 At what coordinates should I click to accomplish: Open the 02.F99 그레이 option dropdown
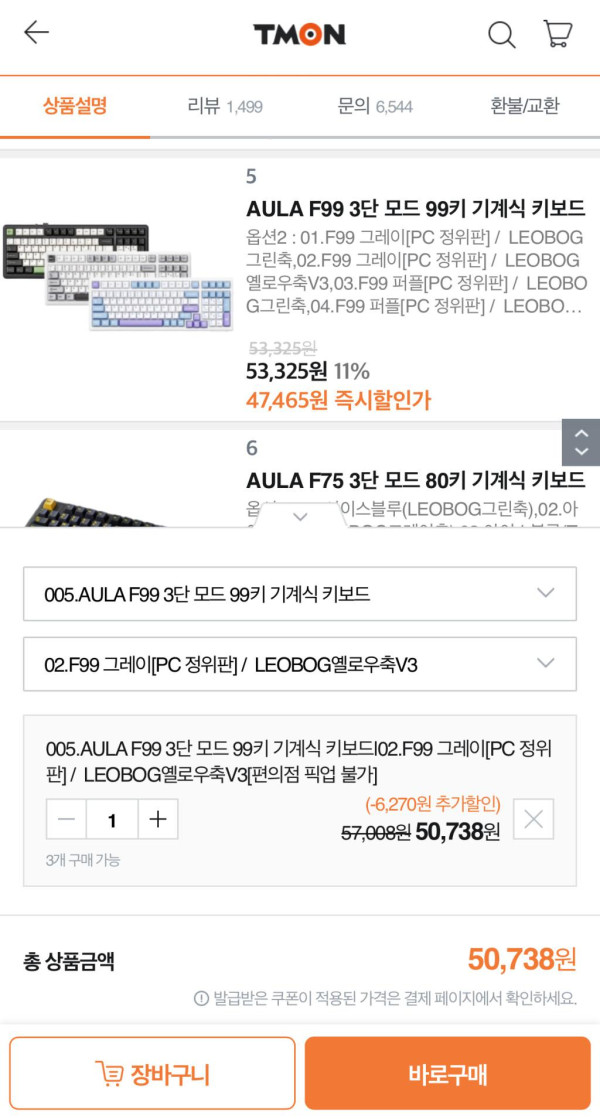(300, 664)
